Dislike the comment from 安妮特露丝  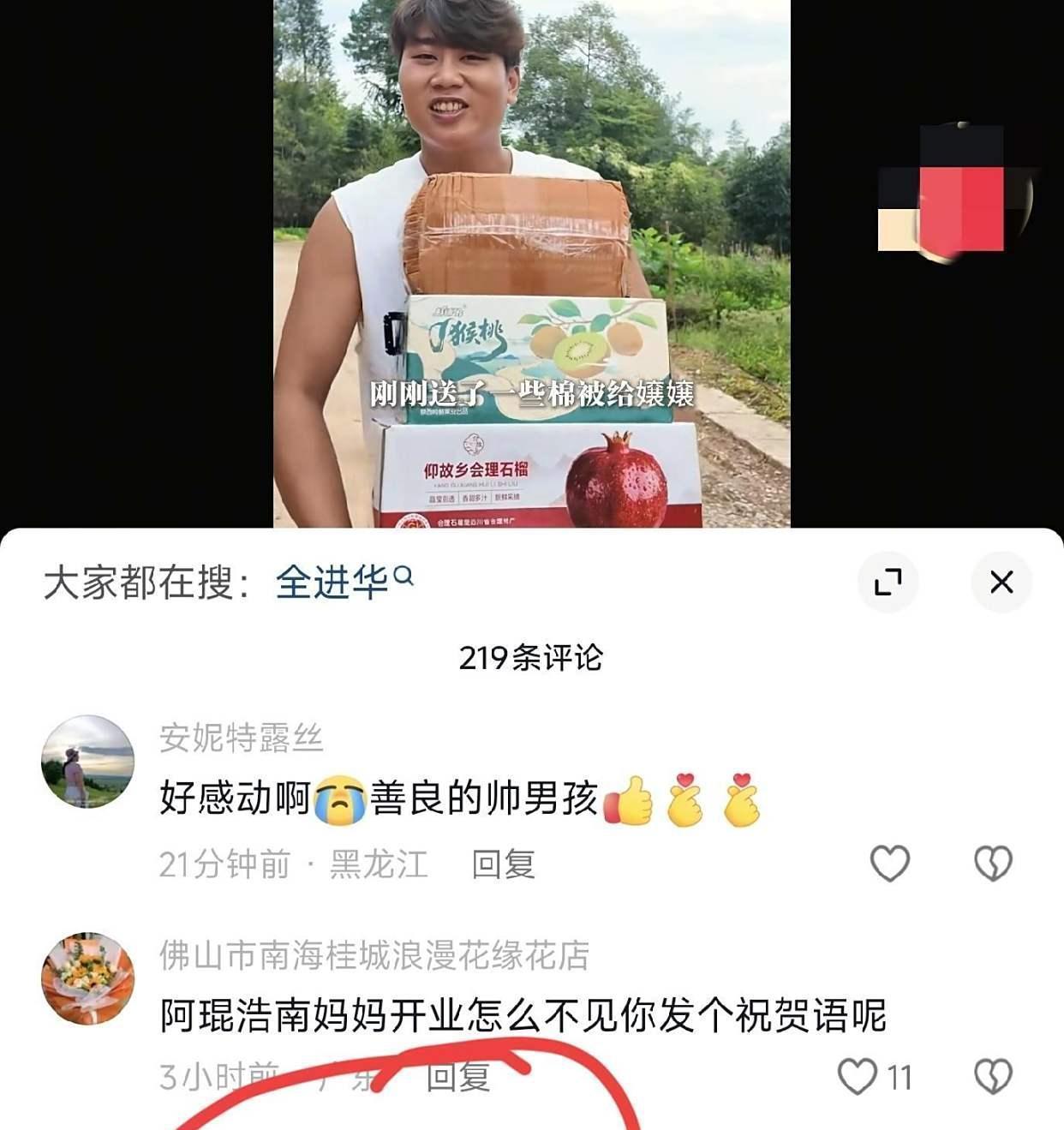993,863
